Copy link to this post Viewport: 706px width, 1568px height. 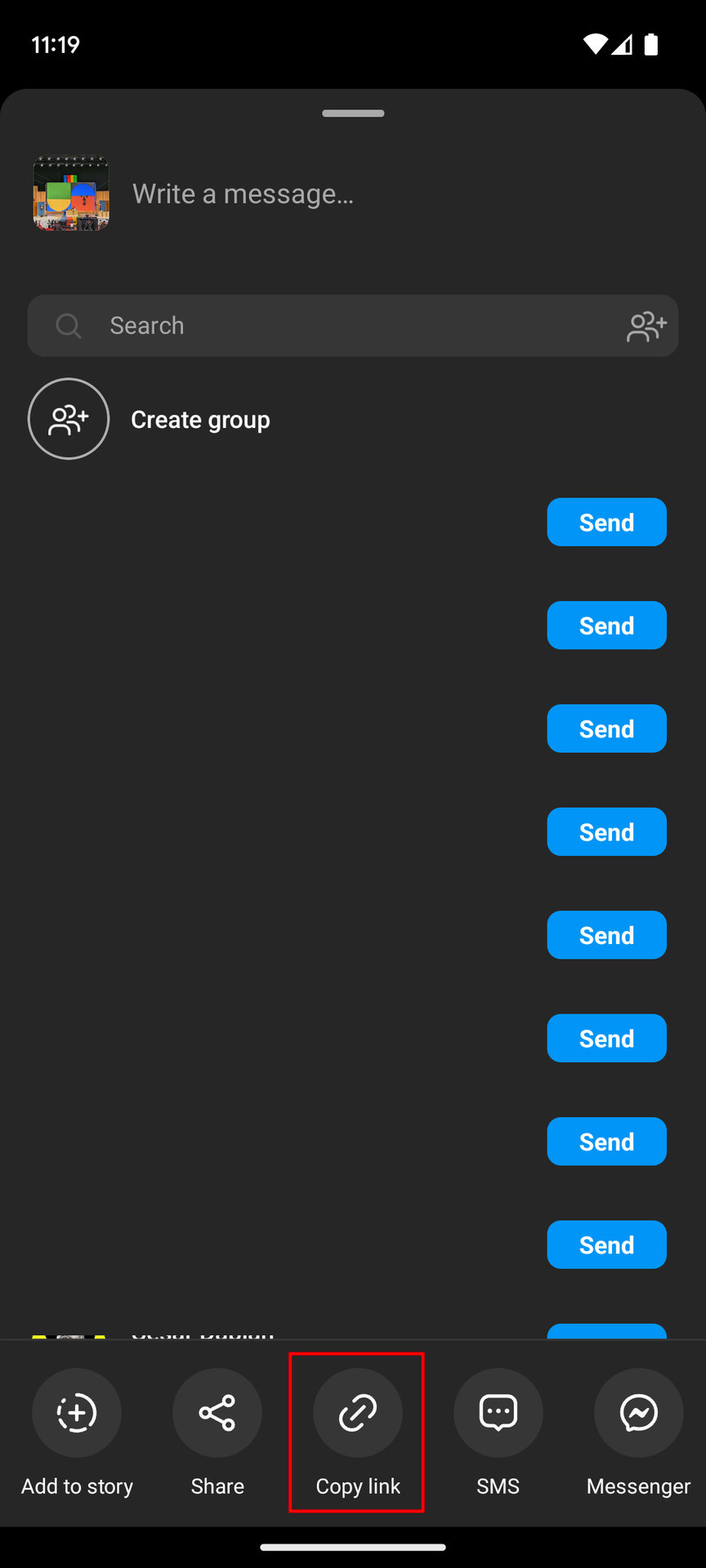coord(358,1413)
